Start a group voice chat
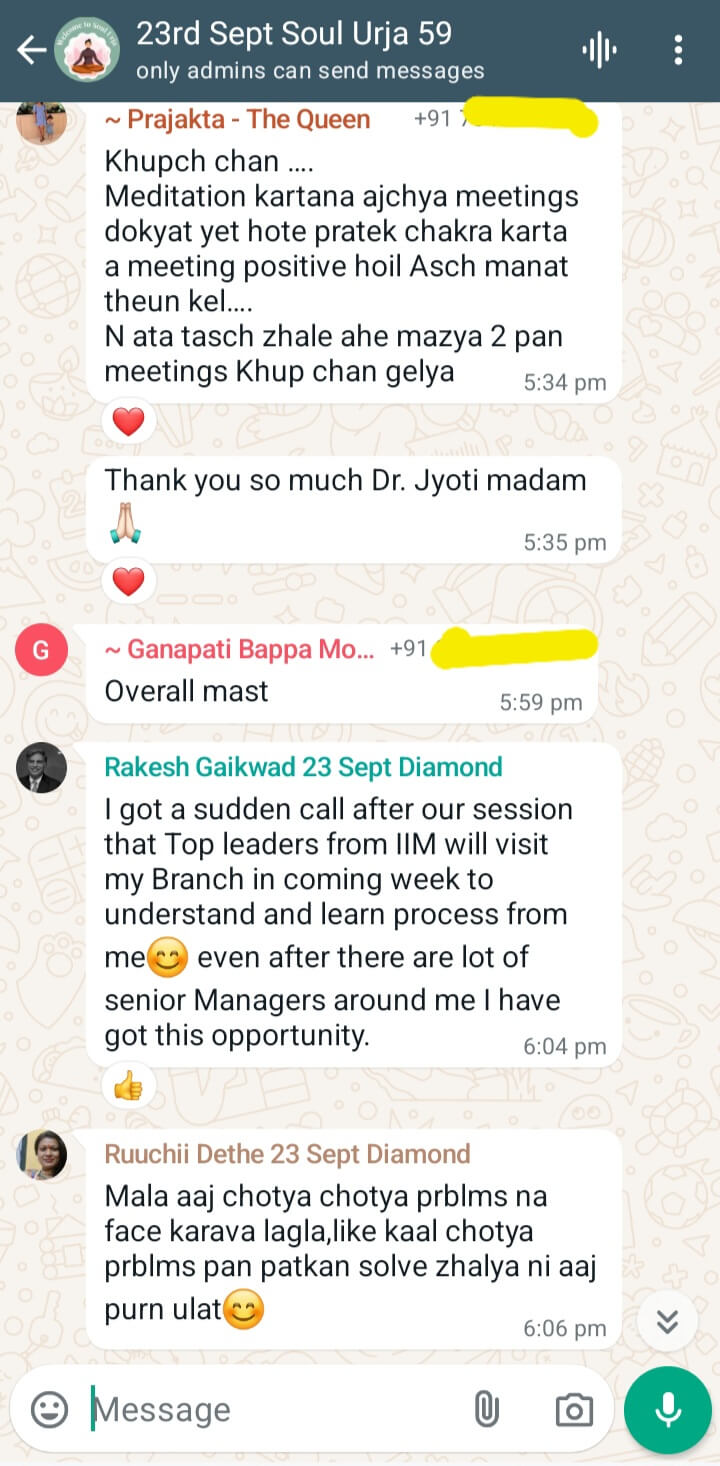The image size is (720, 1466). pyautogui.click(x=599, y=50)
